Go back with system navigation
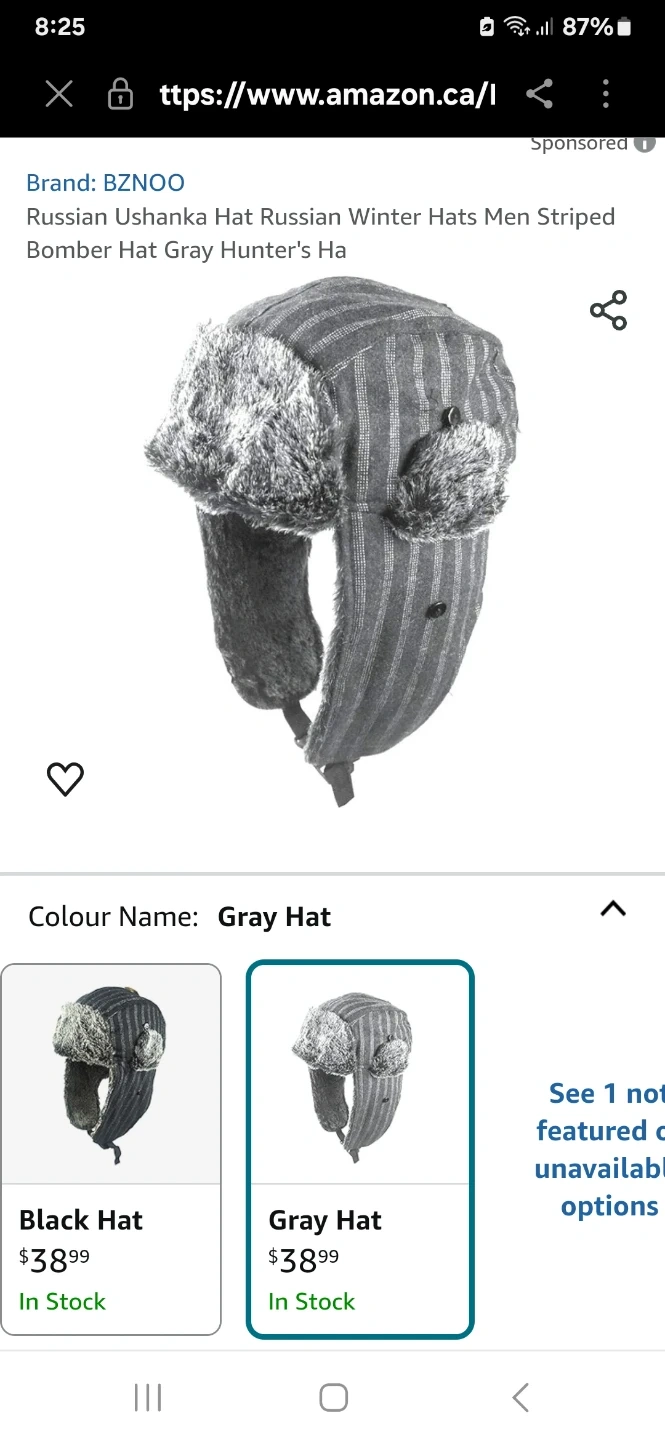 (520, 1397)
